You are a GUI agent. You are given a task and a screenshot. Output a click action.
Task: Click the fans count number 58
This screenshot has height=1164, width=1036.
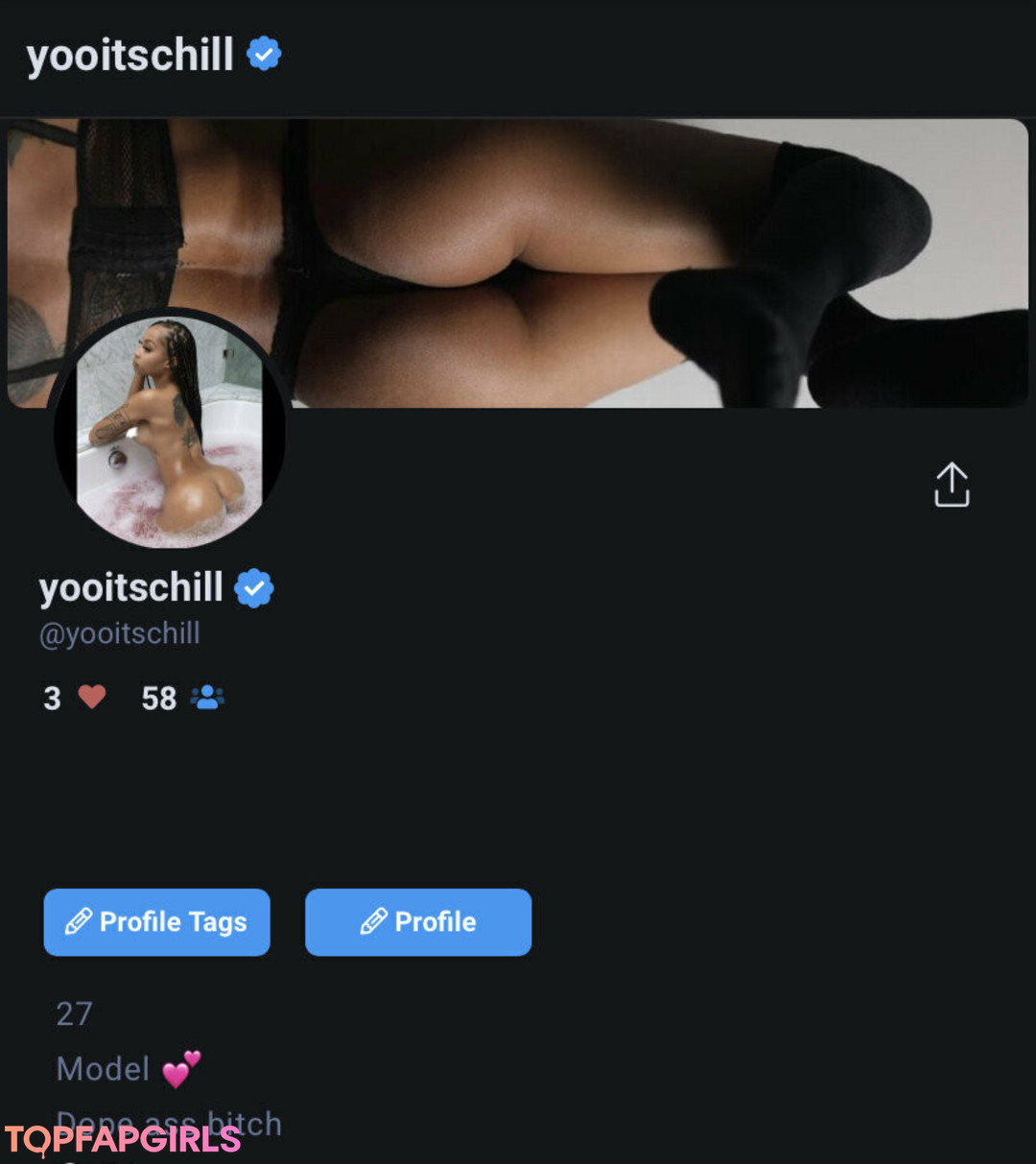pos(158,698)
